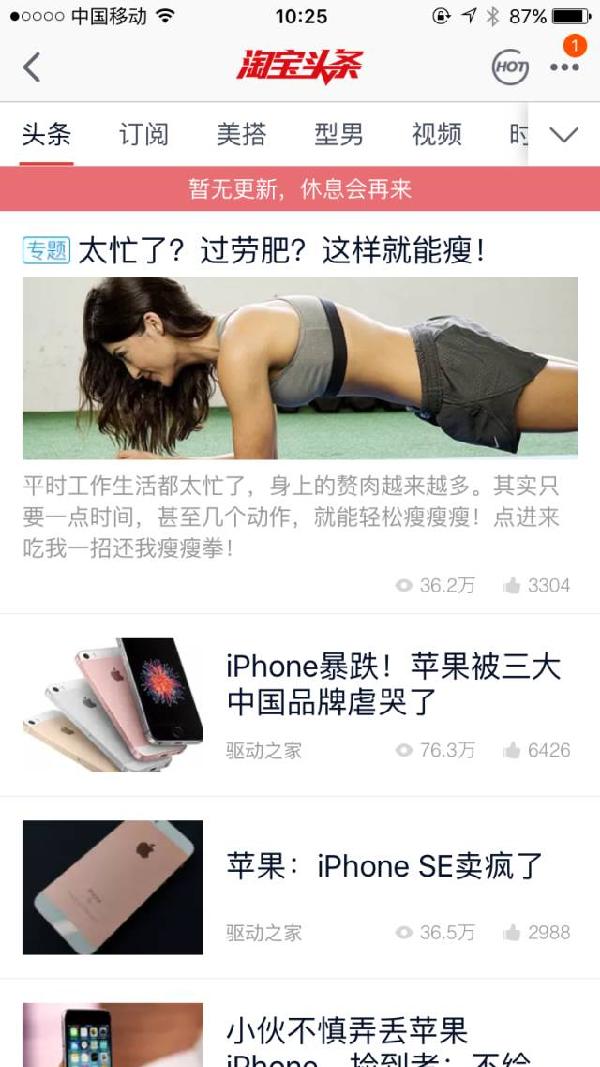The width and height of the screenshot is (600, 1067).
Task: Expand the category list chevron
Action: pyautogui.click(x=564, y=134)
